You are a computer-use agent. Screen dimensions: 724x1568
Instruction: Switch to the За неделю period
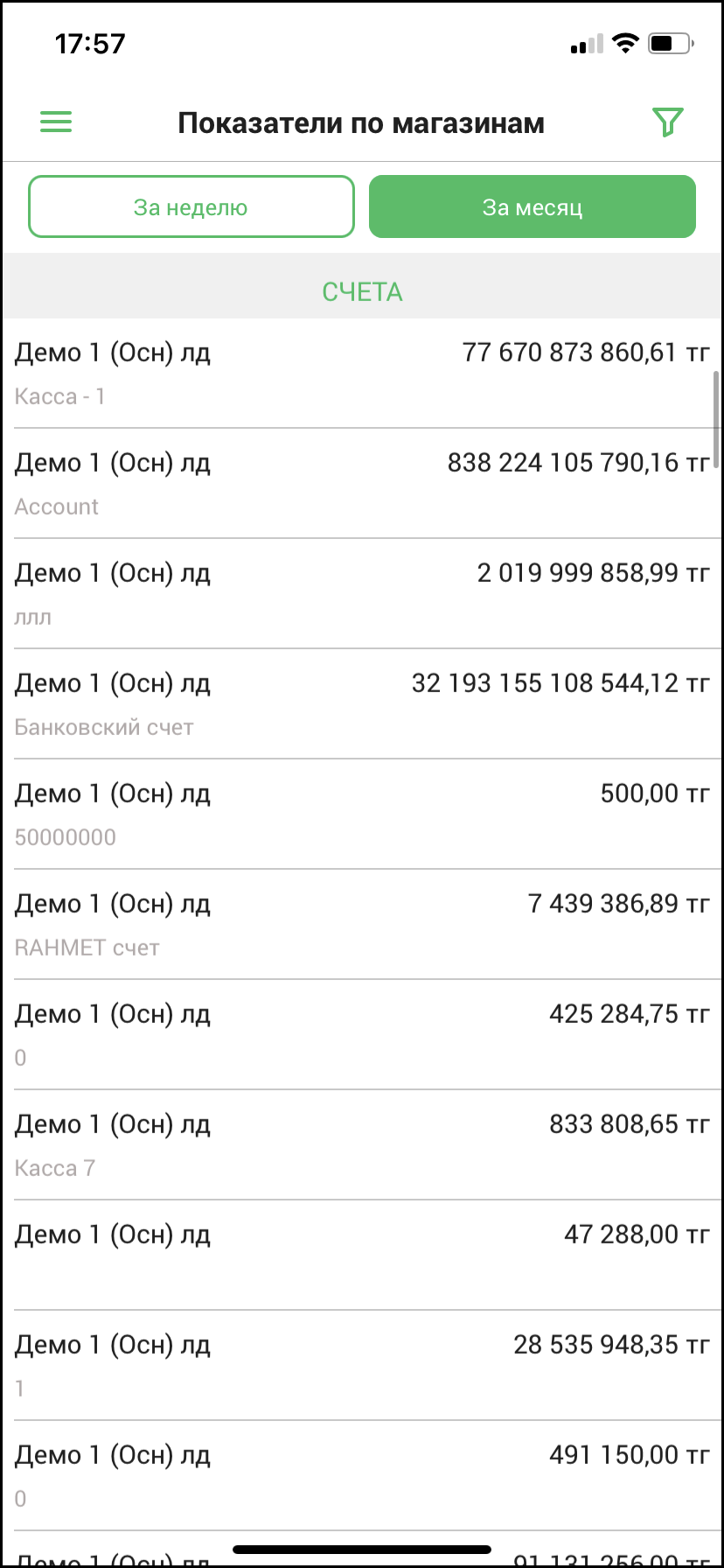(191, 207)
